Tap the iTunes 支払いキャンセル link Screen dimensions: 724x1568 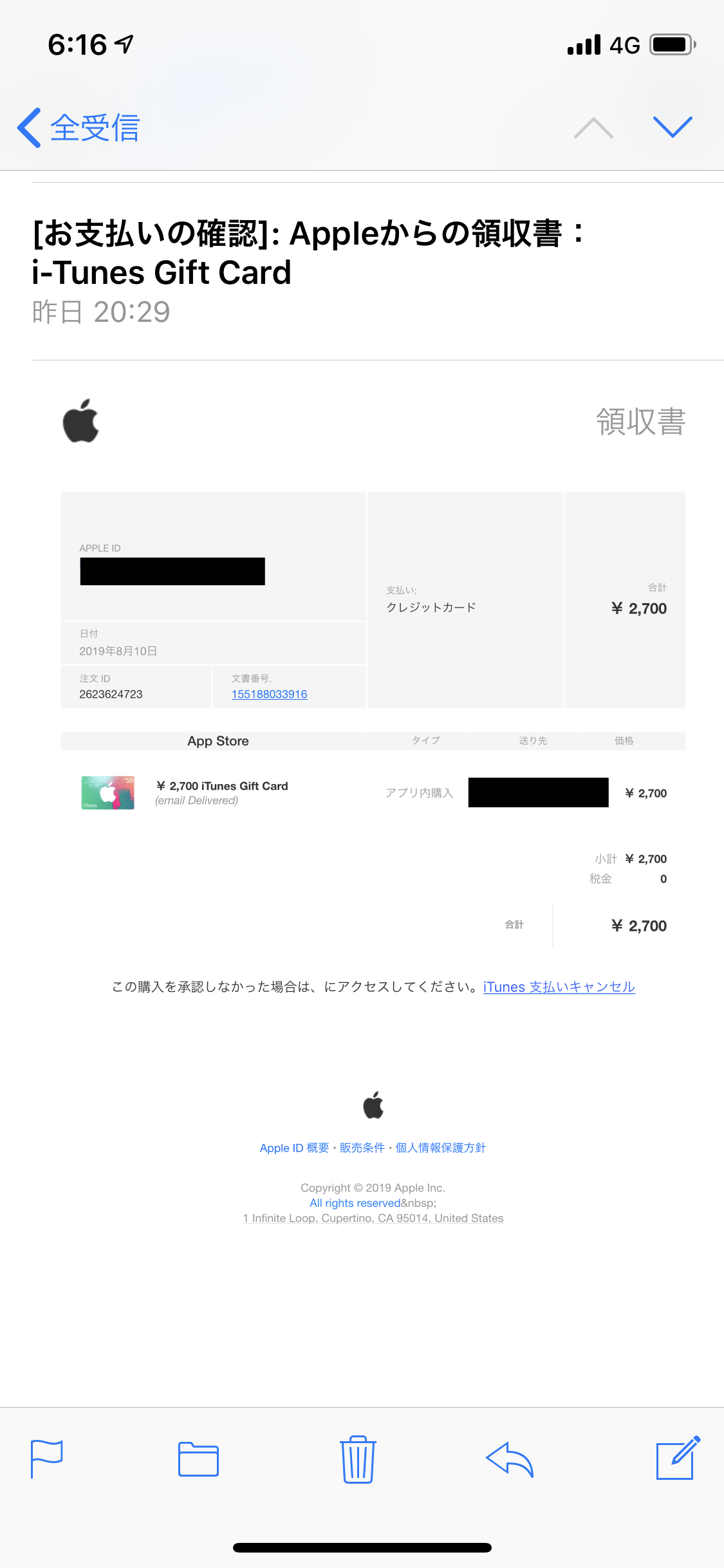559,987
